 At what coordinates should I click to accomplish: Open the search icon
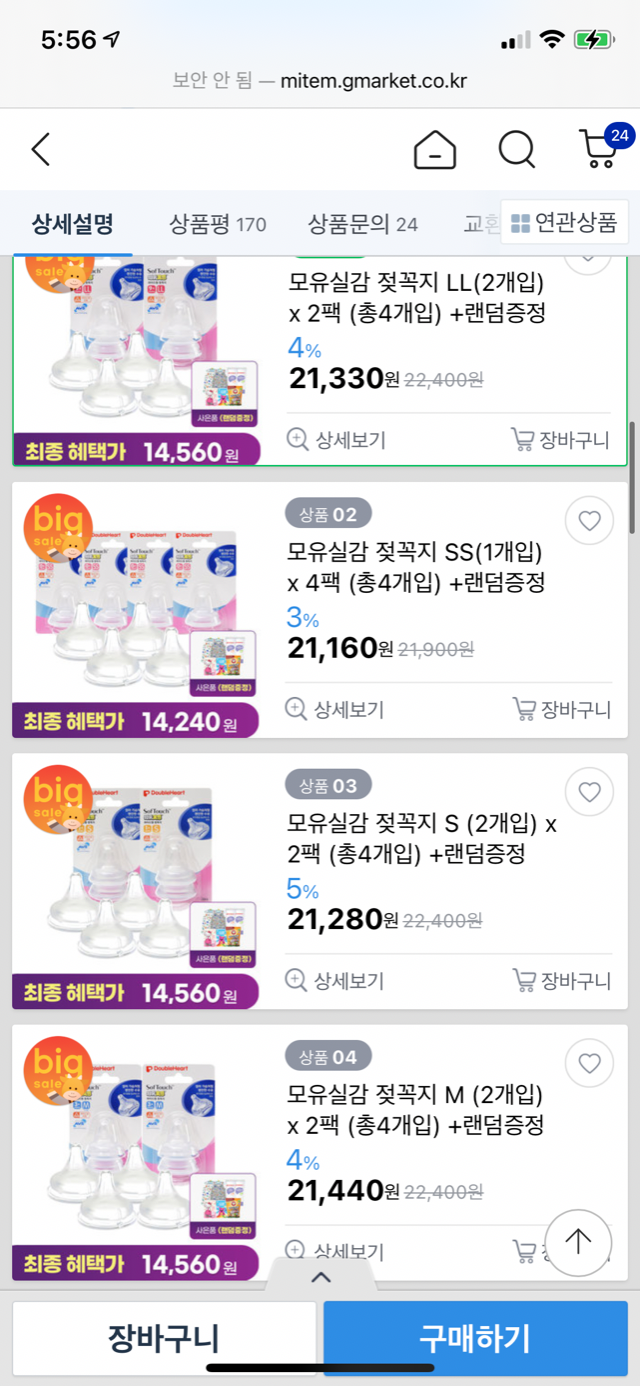pyautogui.click(x=517, y=150)
